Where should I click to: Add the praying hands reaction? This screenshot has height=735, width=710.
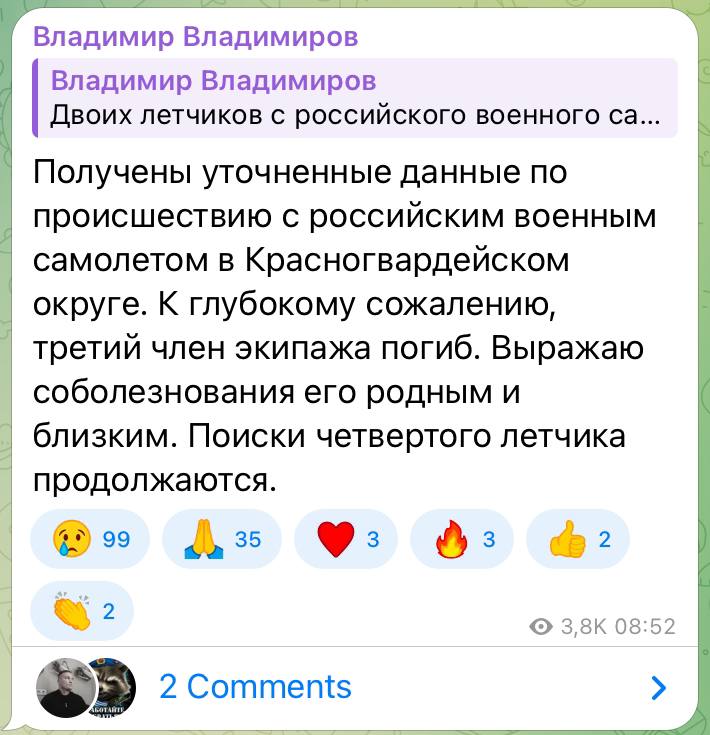pyautogui.click(x=221, y=540)
